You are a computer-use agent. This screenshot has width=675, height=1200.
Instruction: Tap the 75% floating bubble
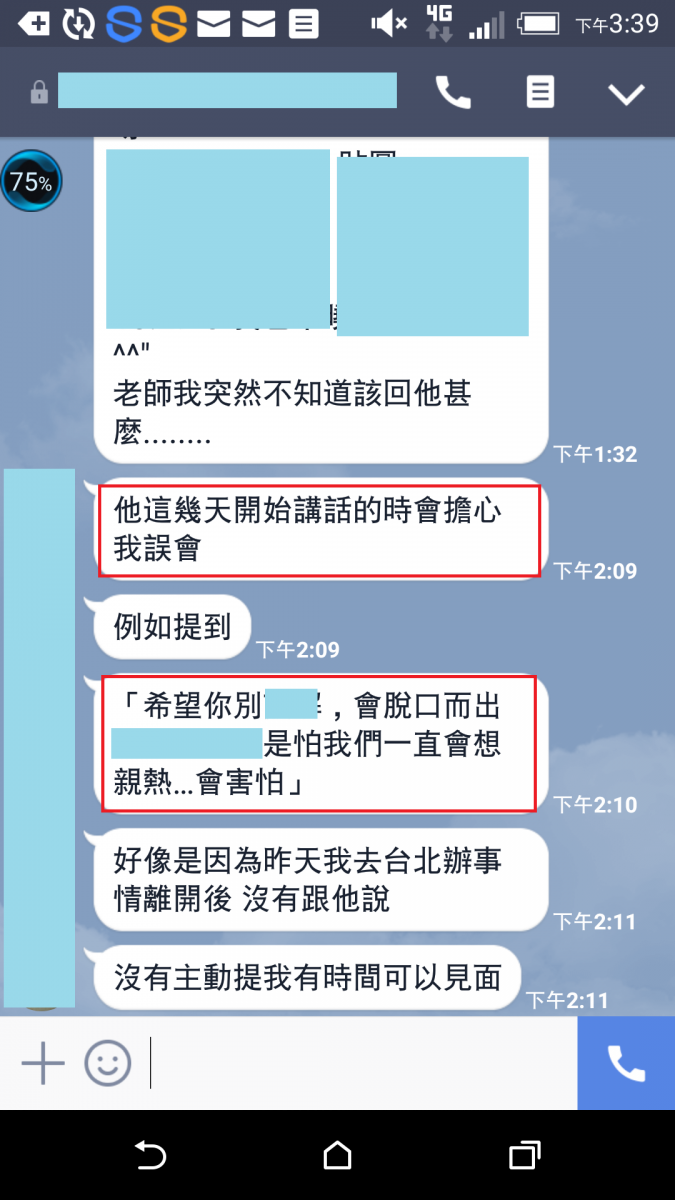[31, 182]
